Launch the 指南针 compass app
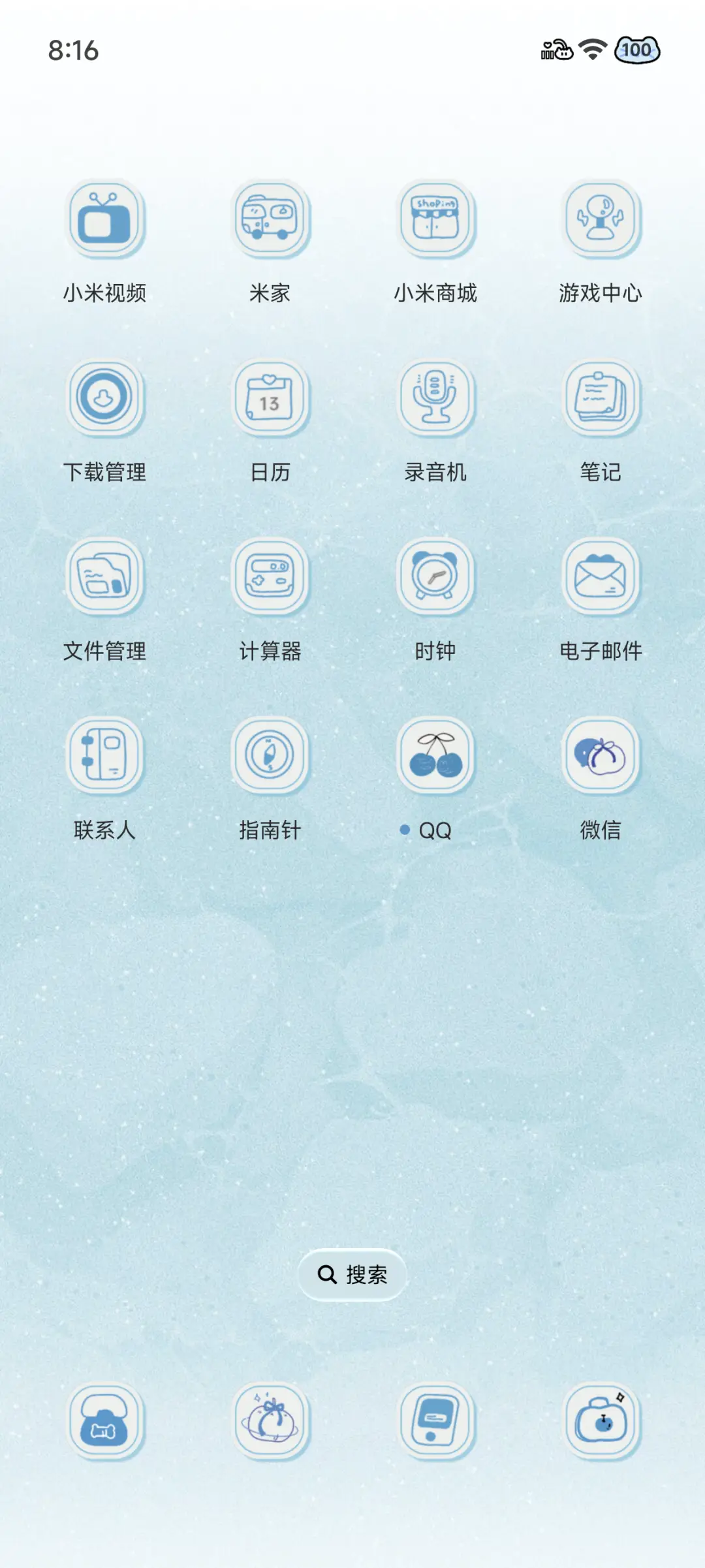The width and height of the screenshot is (705, 1568). pos(271,758)
